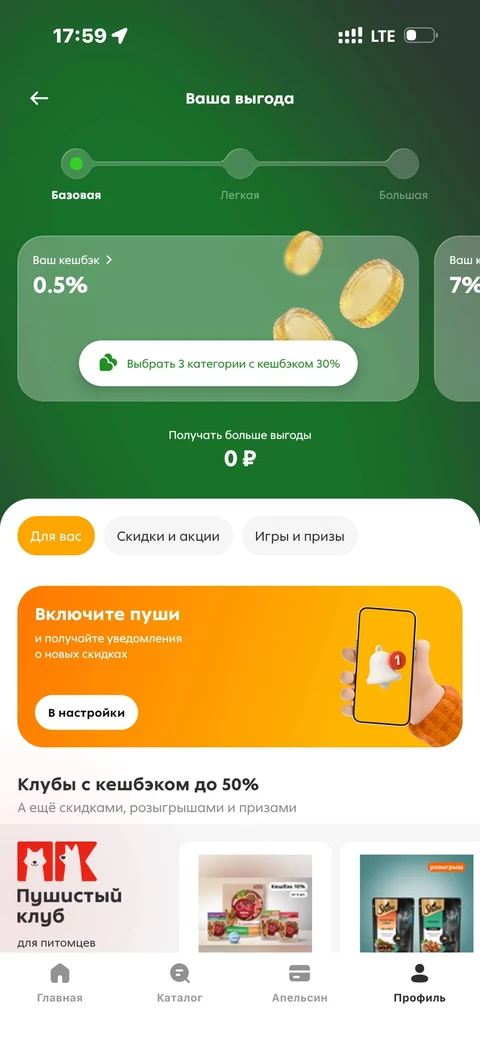Select the Легкая level on the progress bar
Viewport: 480px width, 1043px height.
point(240,164)
